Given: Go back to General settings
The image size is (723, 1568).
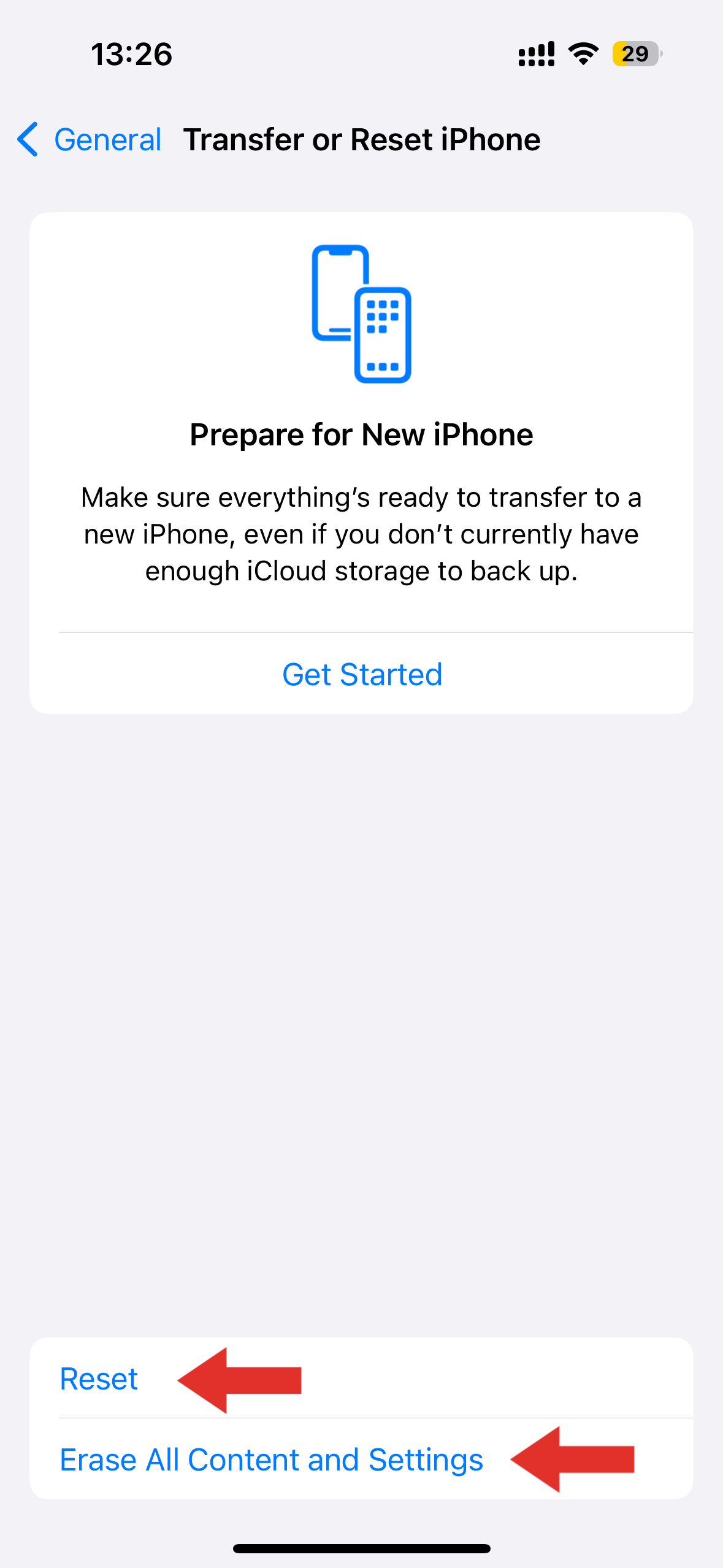Looking at the screenshot, I should tap(90, 140).
